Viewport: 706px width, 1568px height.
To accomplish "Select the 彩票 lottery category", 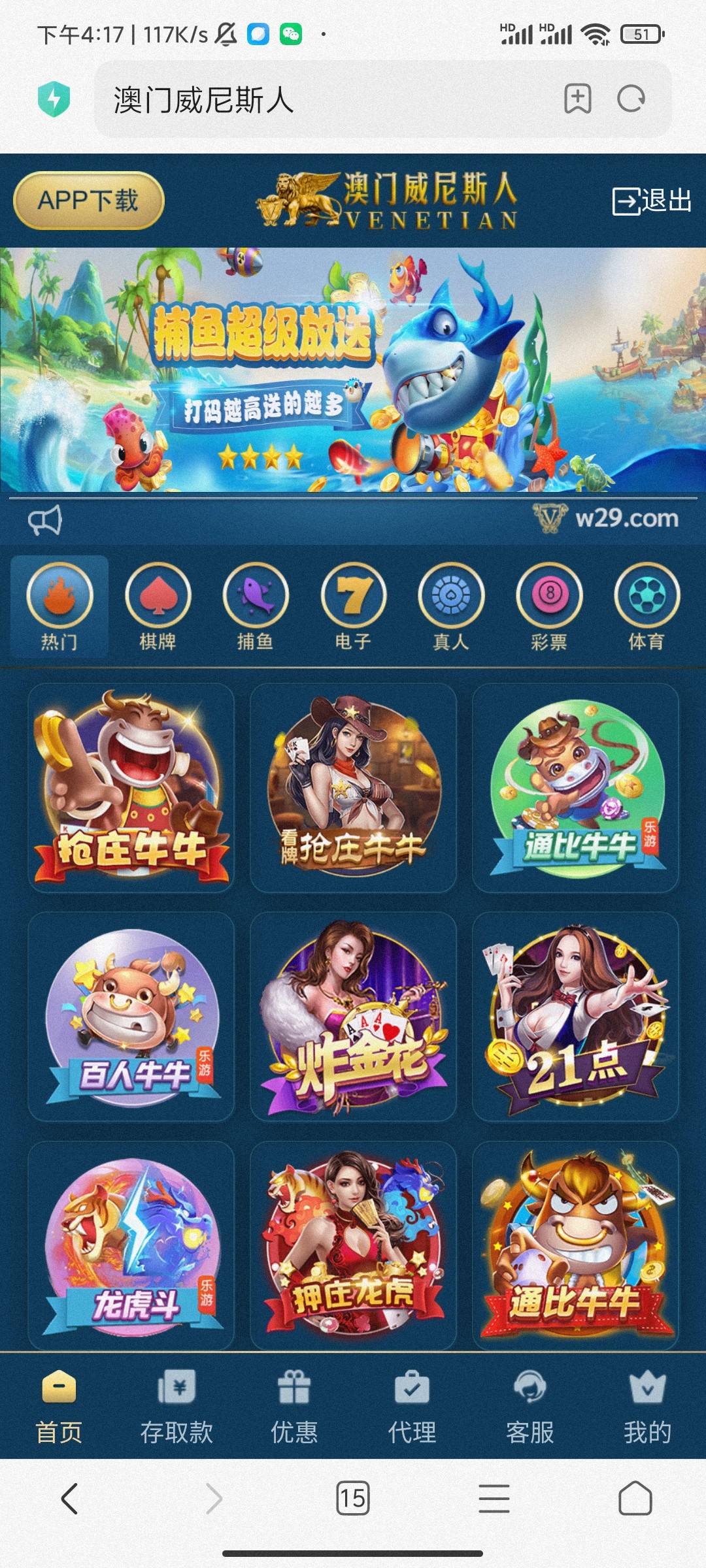I will coord(549,606).
